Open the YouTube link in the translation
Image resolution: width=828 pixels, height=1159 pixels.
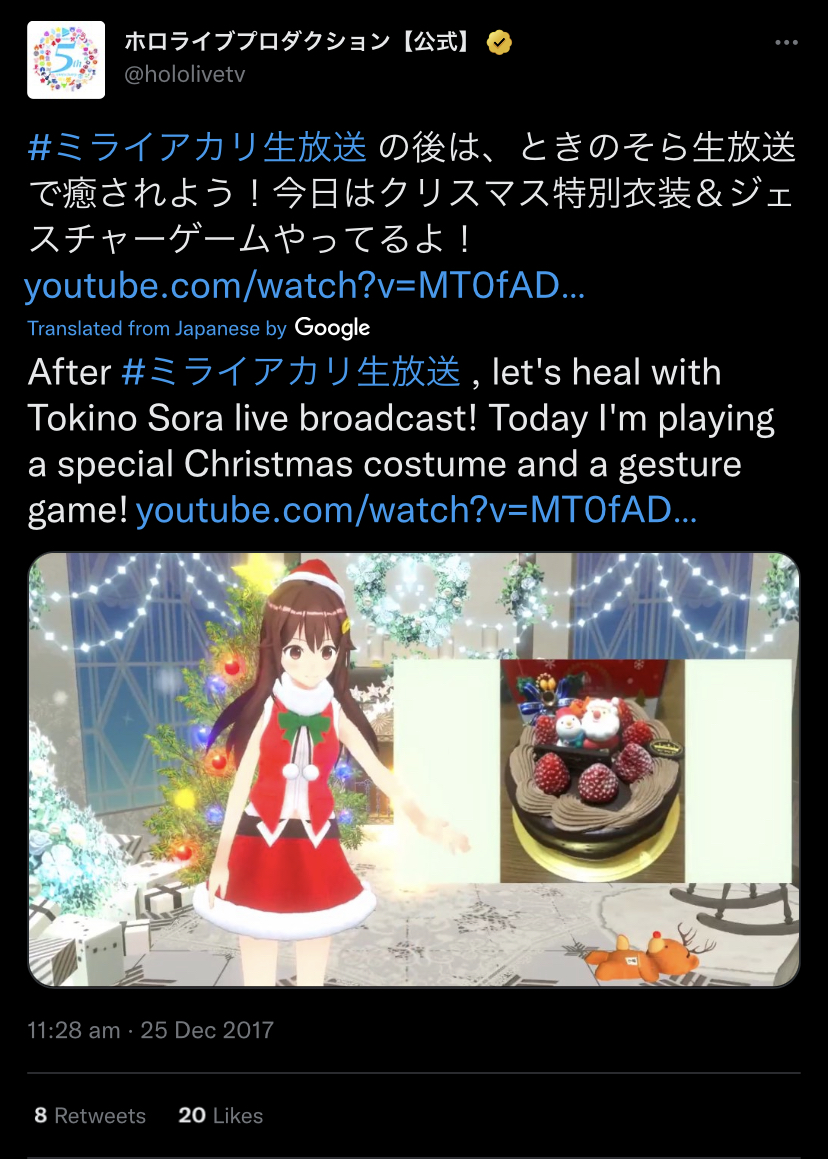(x=416, y=510)
